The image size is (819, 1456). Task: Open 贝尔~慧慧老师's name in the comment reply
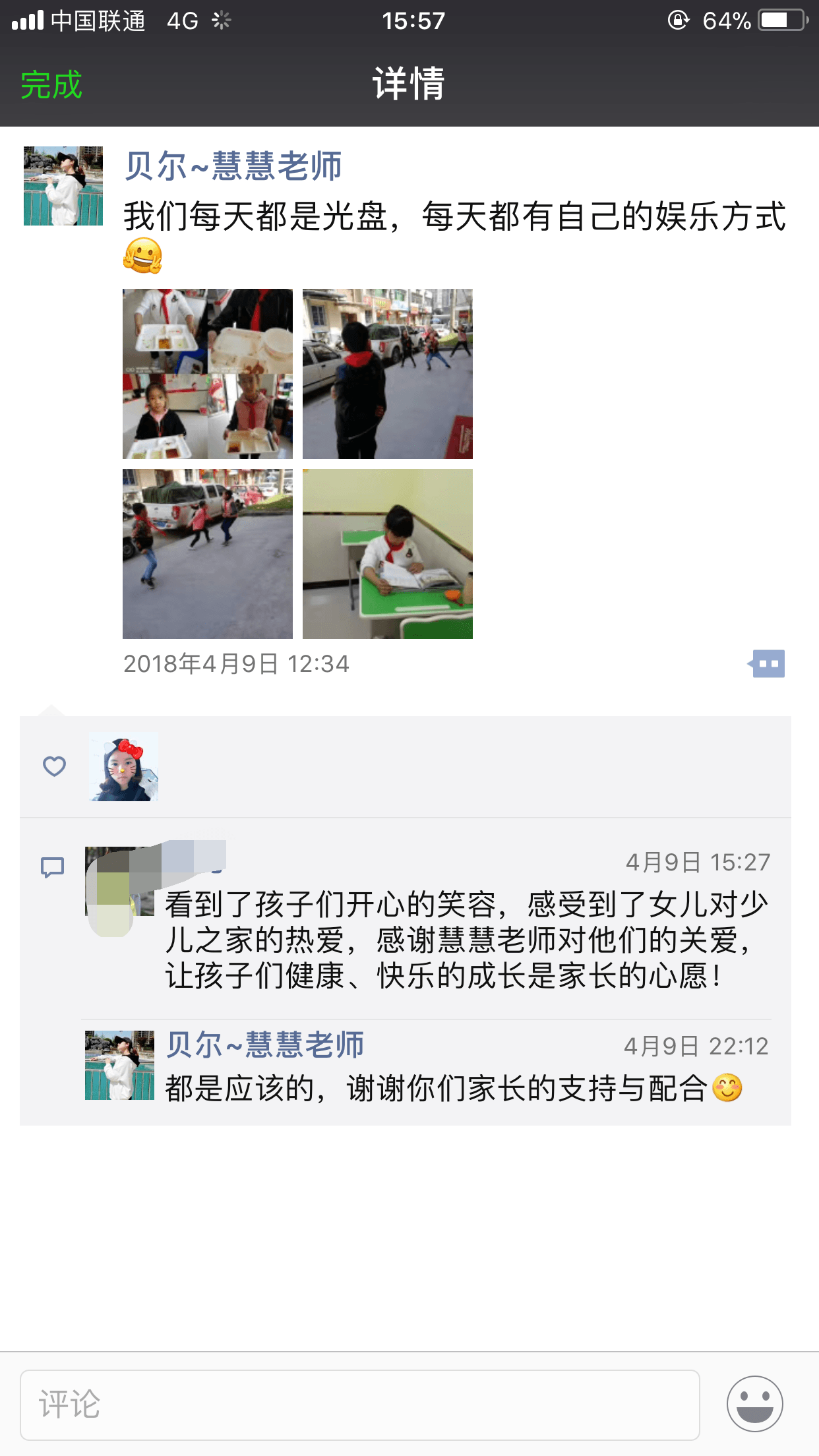(x=264, y=1045)
